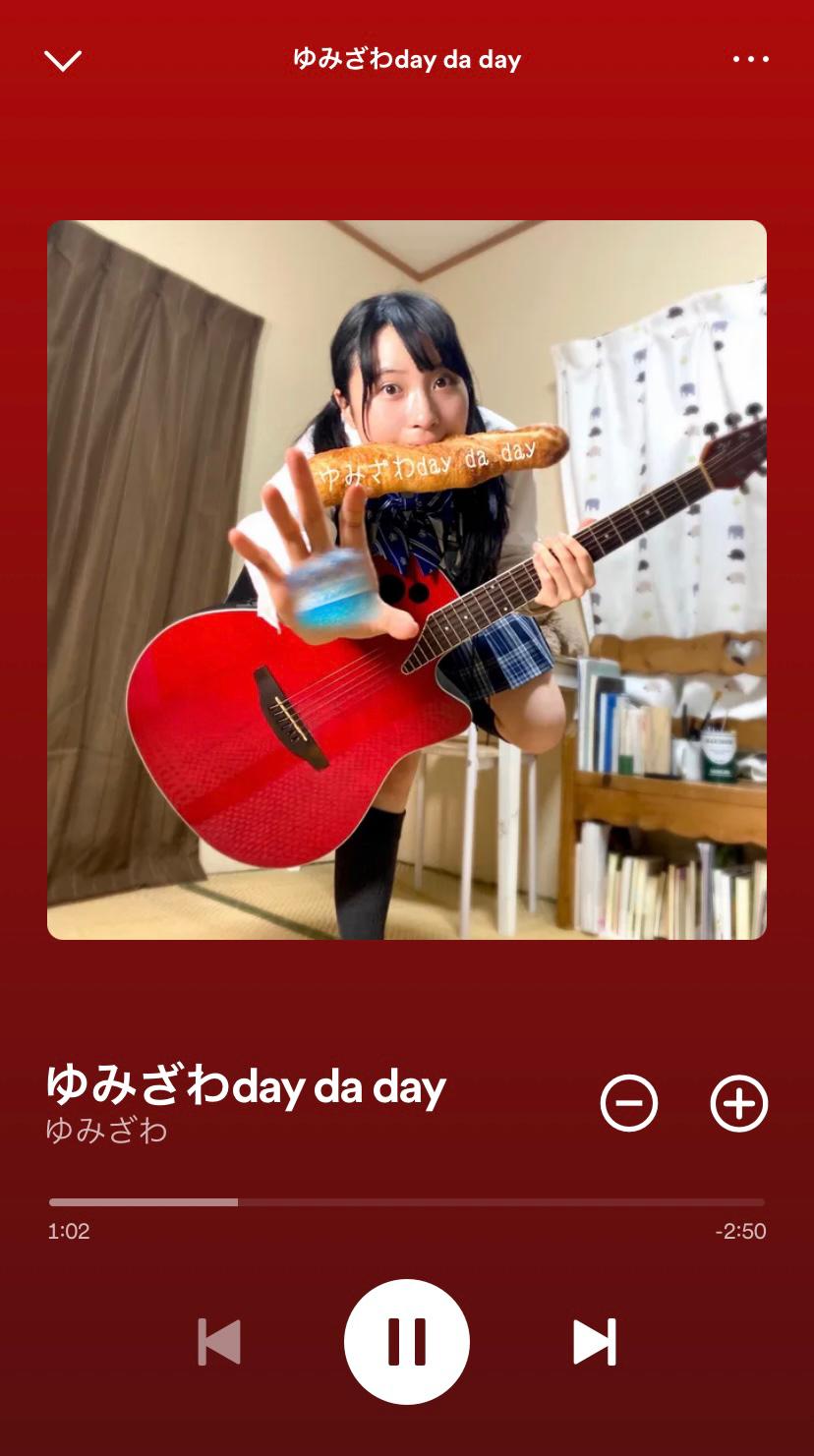Collapse the now playing view with the down chevron

click(x=63, y=61)
